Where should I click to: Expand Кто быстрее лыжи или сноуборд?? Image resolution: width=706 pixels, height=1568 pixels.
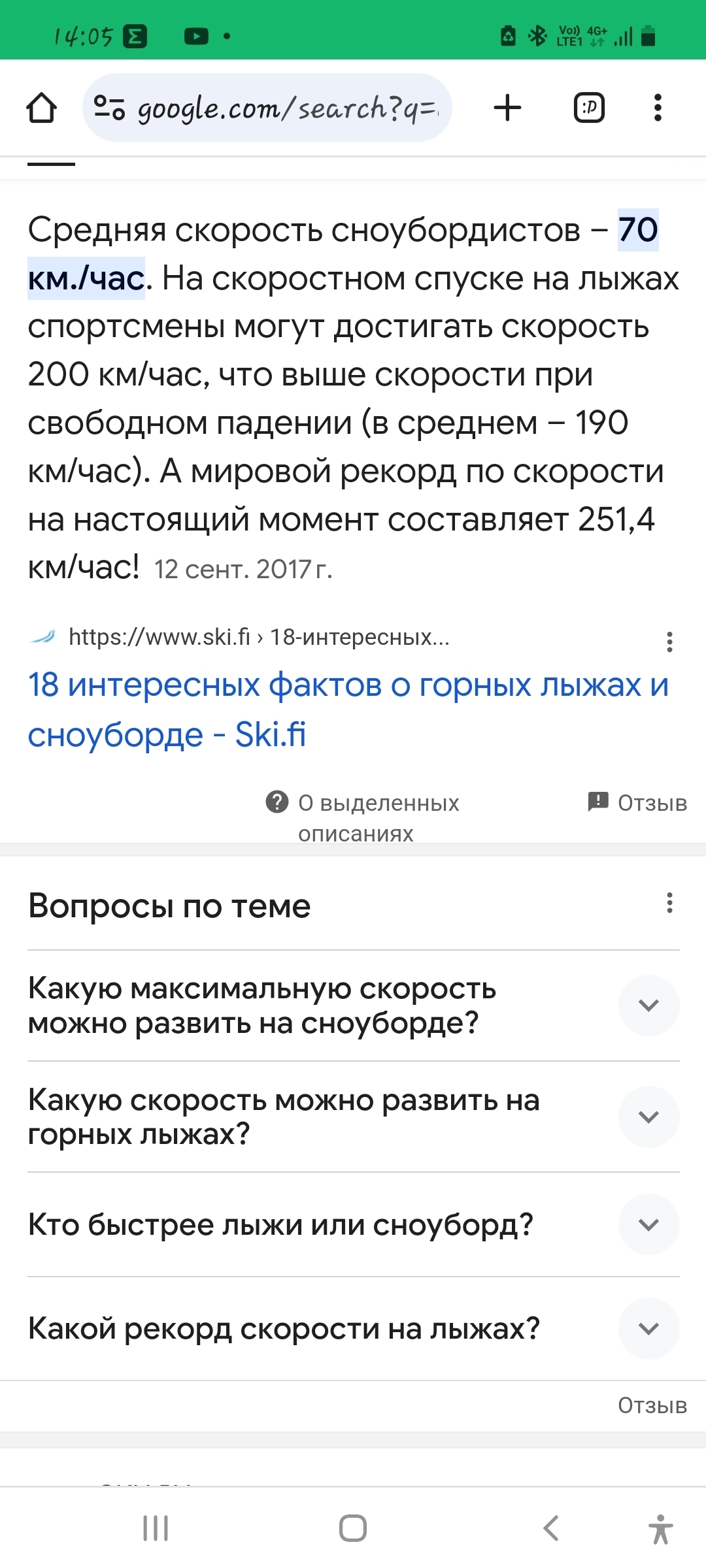(x=648, y=1224)
